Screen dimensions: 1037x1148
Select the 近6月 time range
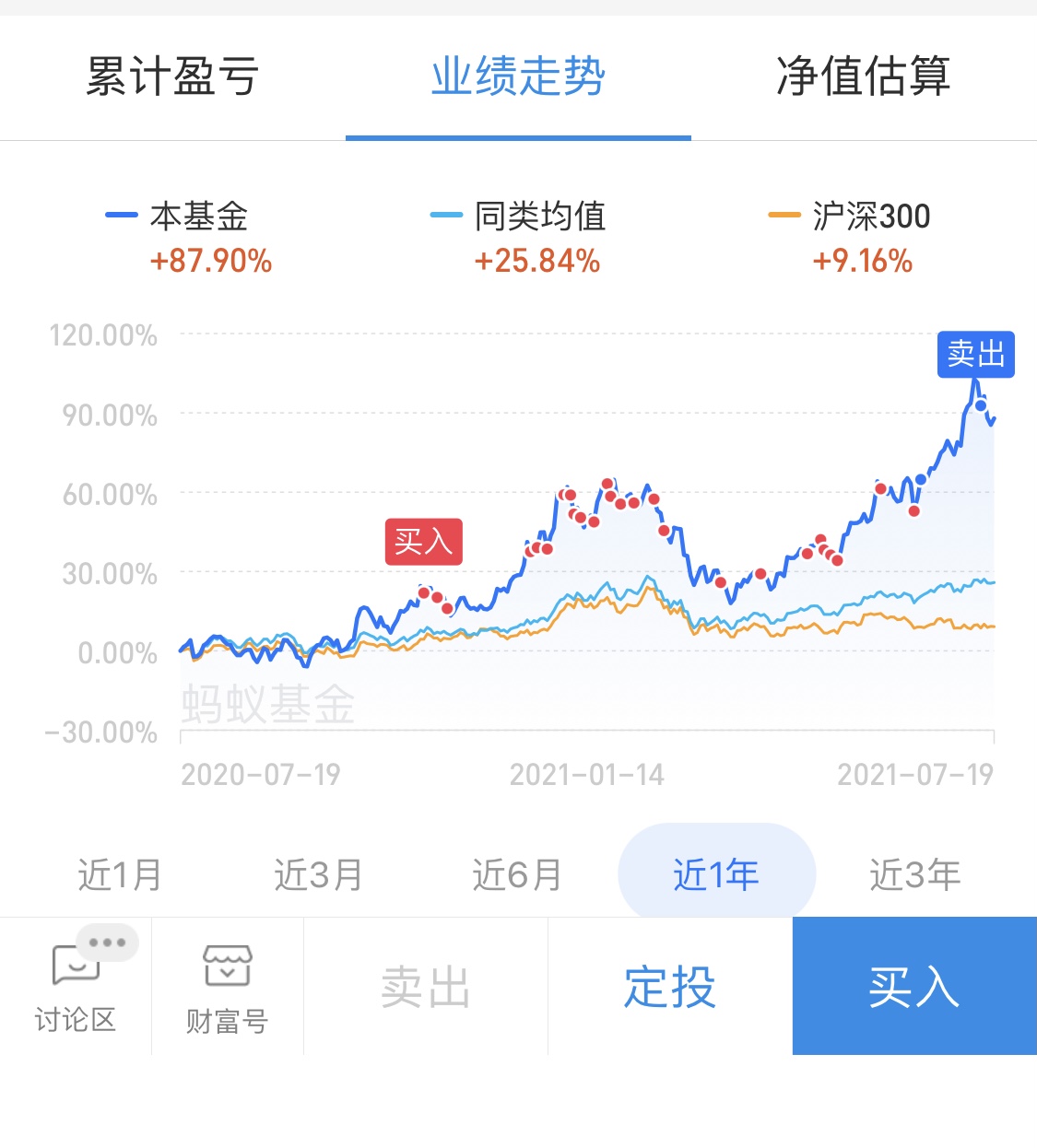pyautogui.click(x=517, y=874)
